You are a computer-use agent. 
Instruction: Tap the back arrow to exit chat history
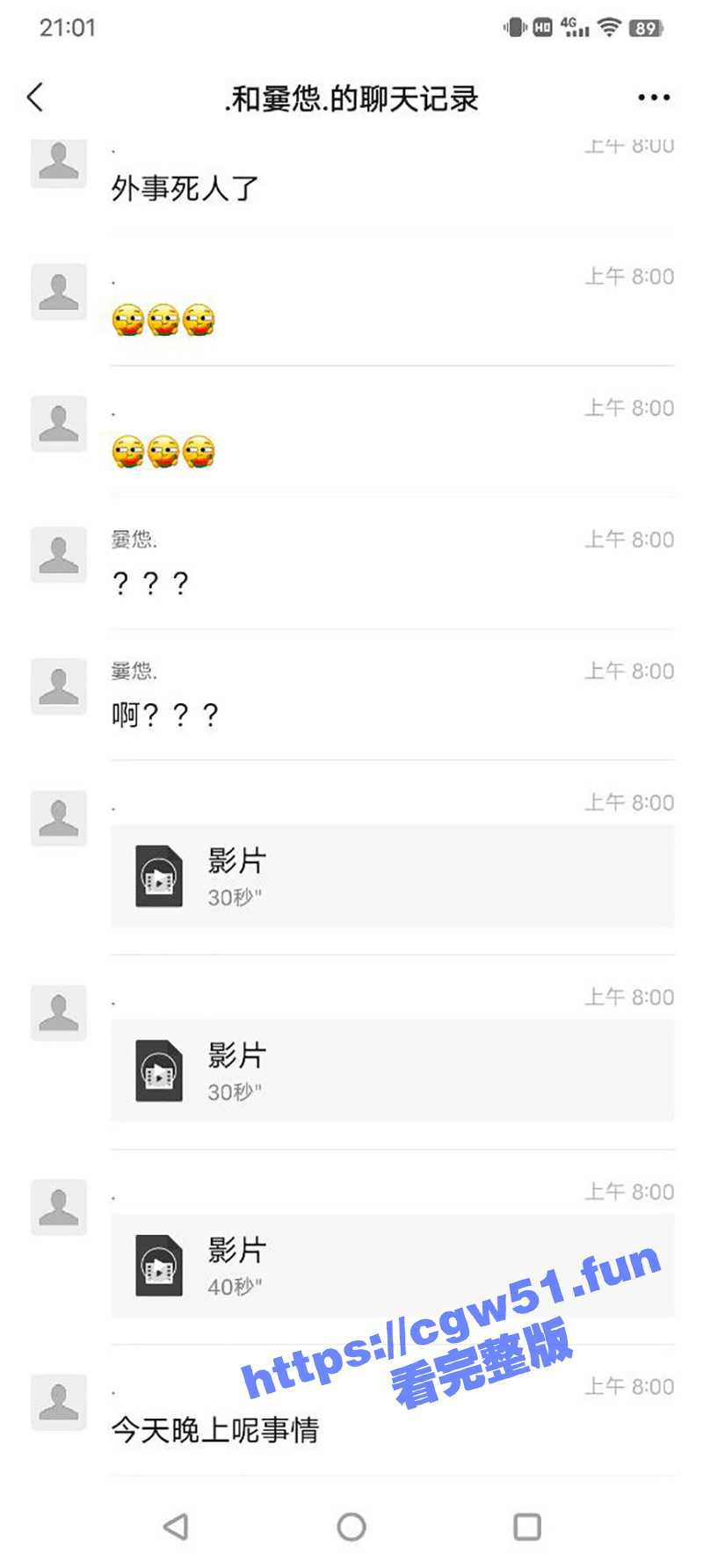(x=35, y=98)
